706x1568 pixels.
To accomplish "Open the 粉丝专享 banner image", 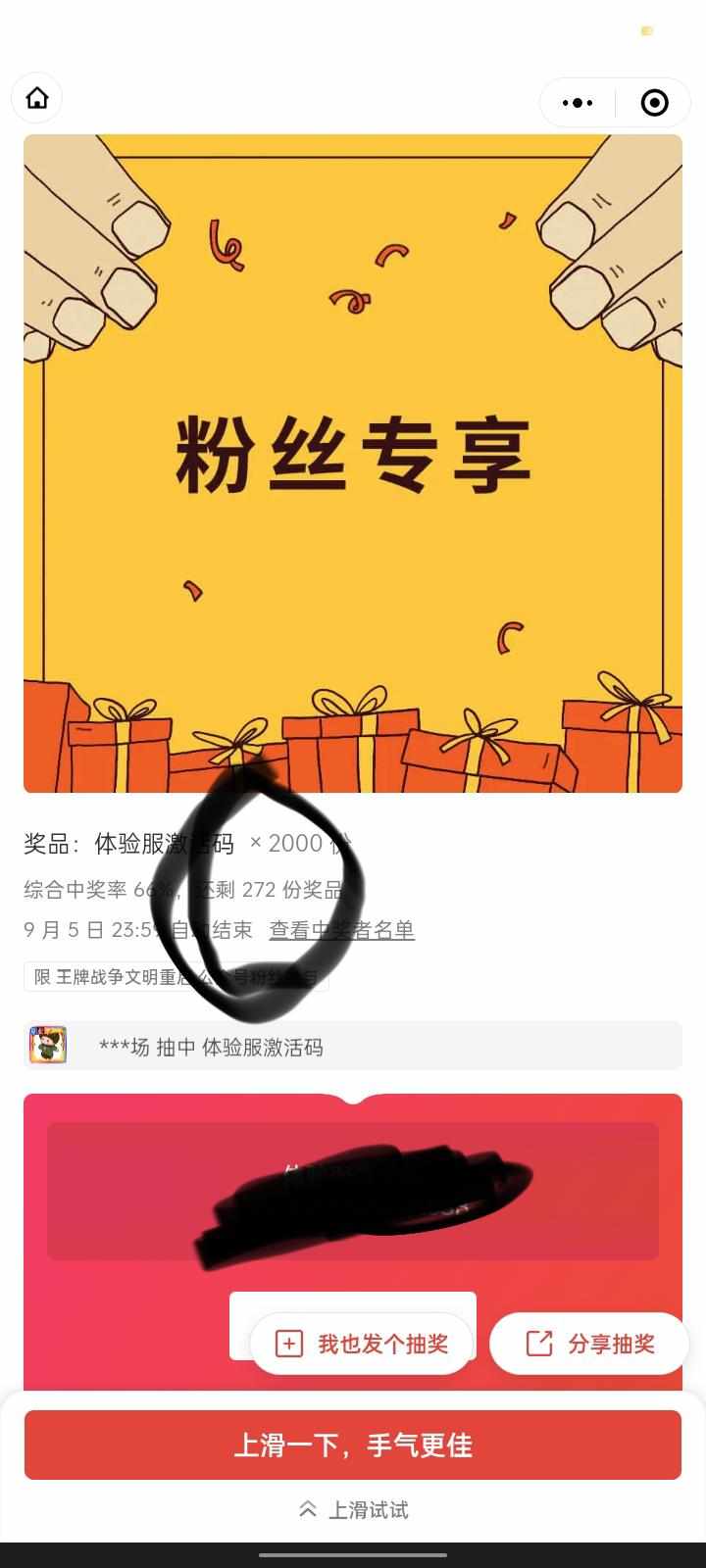I will [x=353, y=463].
